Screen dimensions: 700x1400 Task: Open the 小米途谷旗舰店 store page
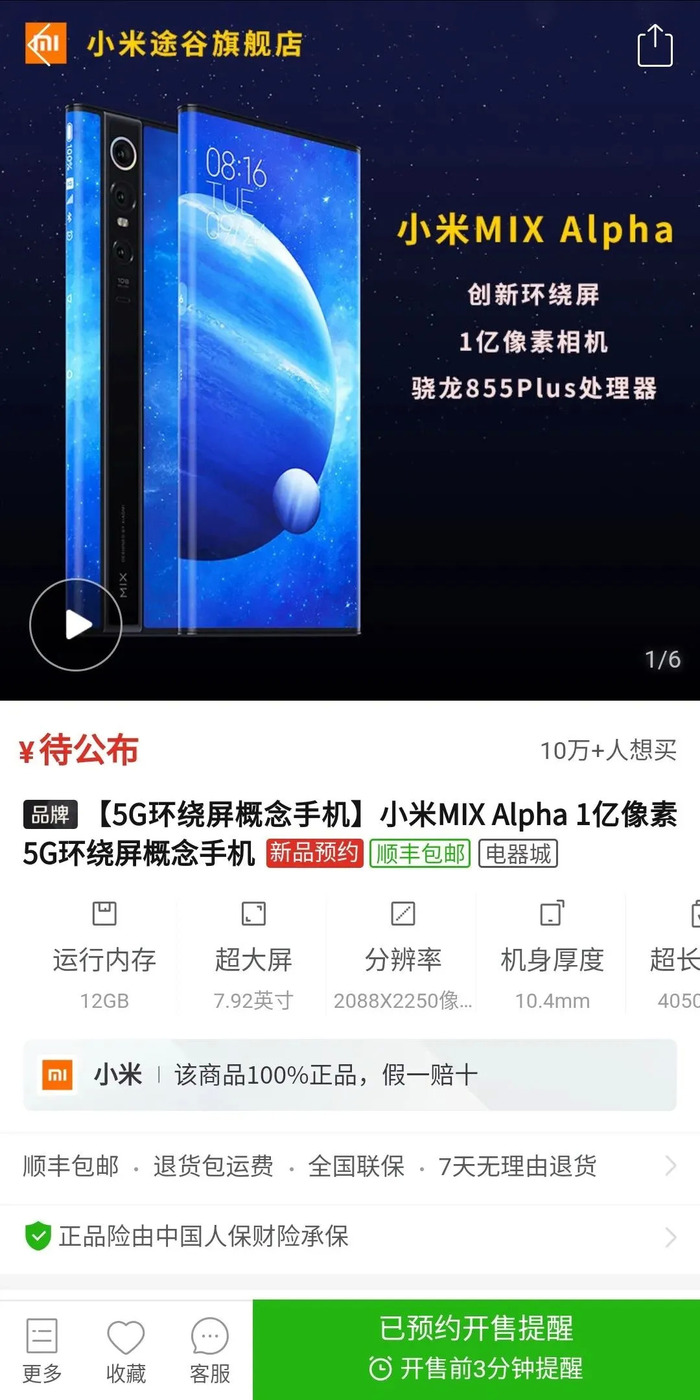point(195,45)
